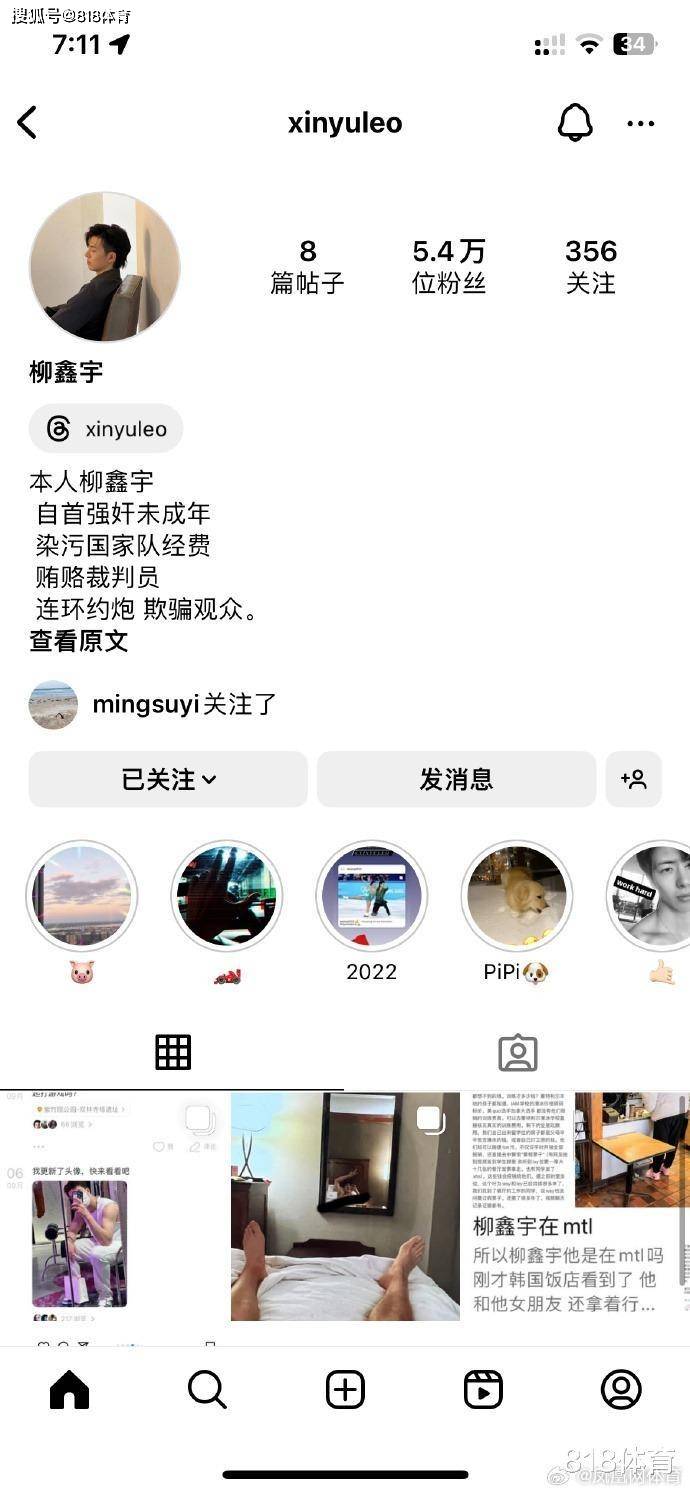690x1493 pixels.
Task: Open the pig emoji story highlight
Action: [81, 895]
